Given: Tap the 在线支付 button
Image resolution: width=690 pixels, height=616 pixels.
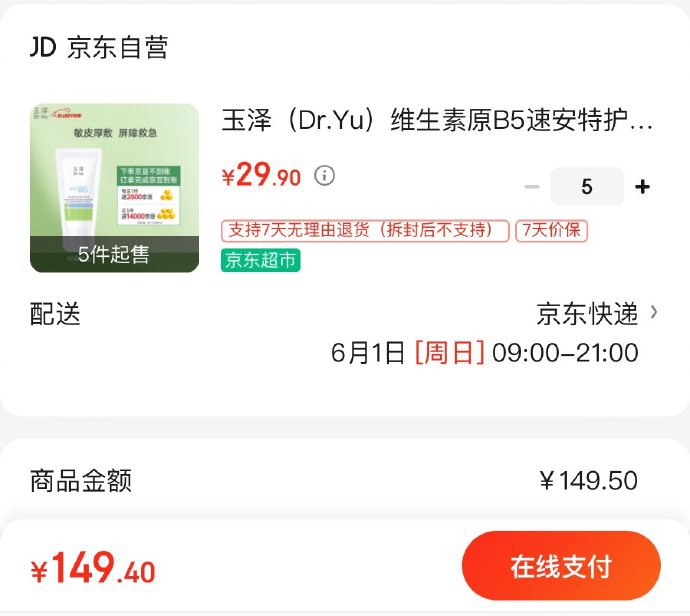Looking at the screenshot, I should 560,566.
